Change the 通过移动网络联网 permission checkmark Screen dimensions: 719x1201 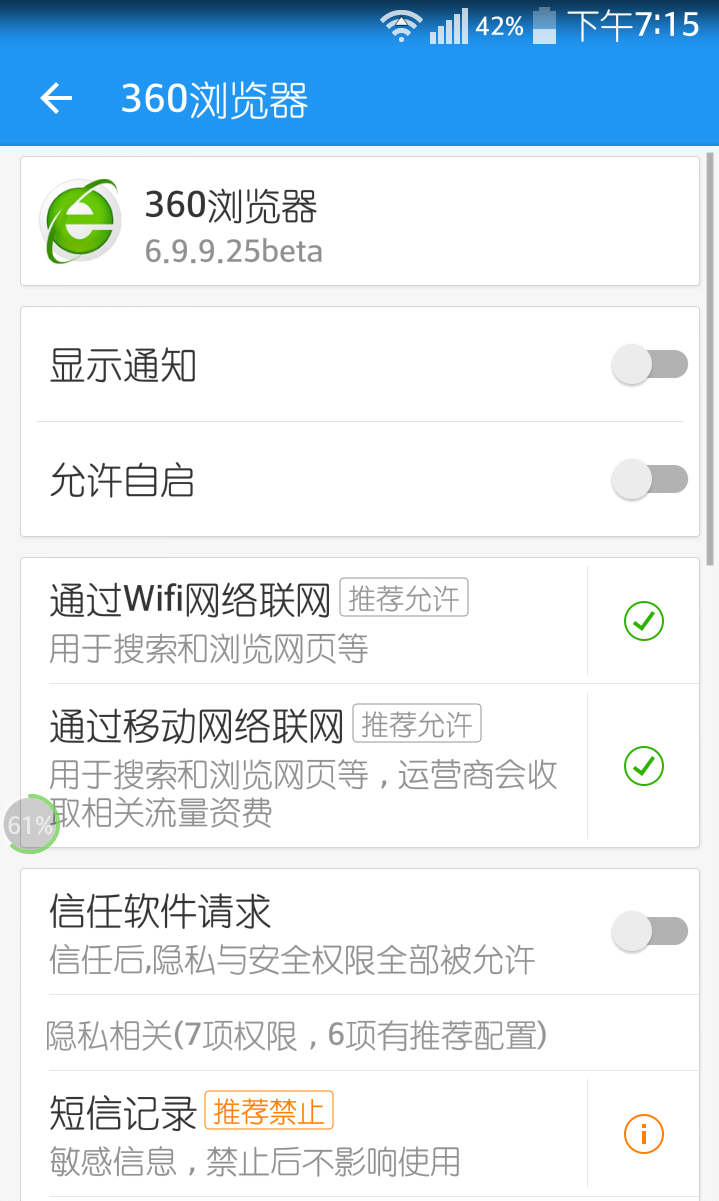tap(643, 766)
